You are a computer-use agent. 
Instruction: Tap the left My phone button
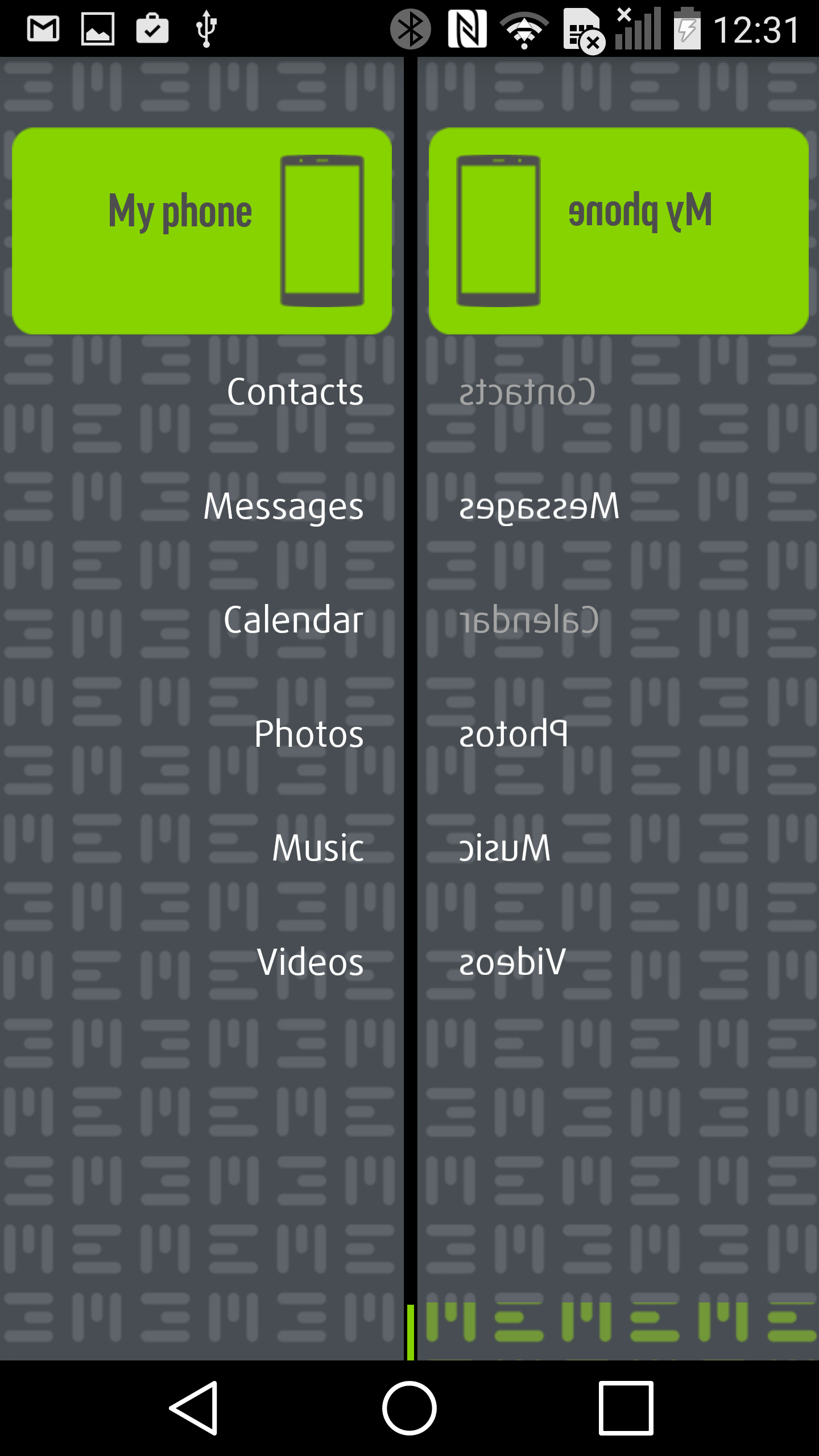[x=202, y=231]
